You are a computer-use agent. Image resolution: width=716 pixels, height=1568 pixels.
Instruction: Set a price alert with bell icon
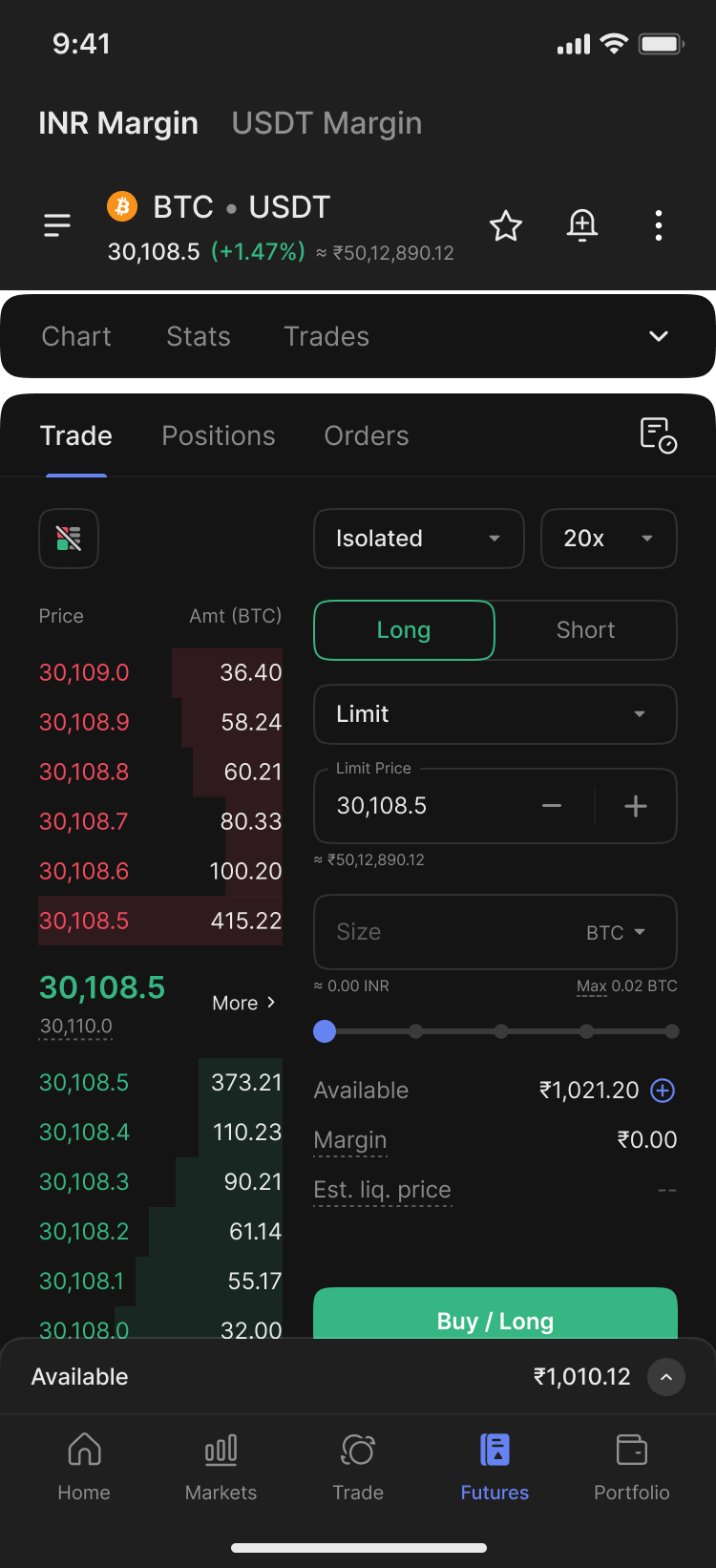click(582, 225)
